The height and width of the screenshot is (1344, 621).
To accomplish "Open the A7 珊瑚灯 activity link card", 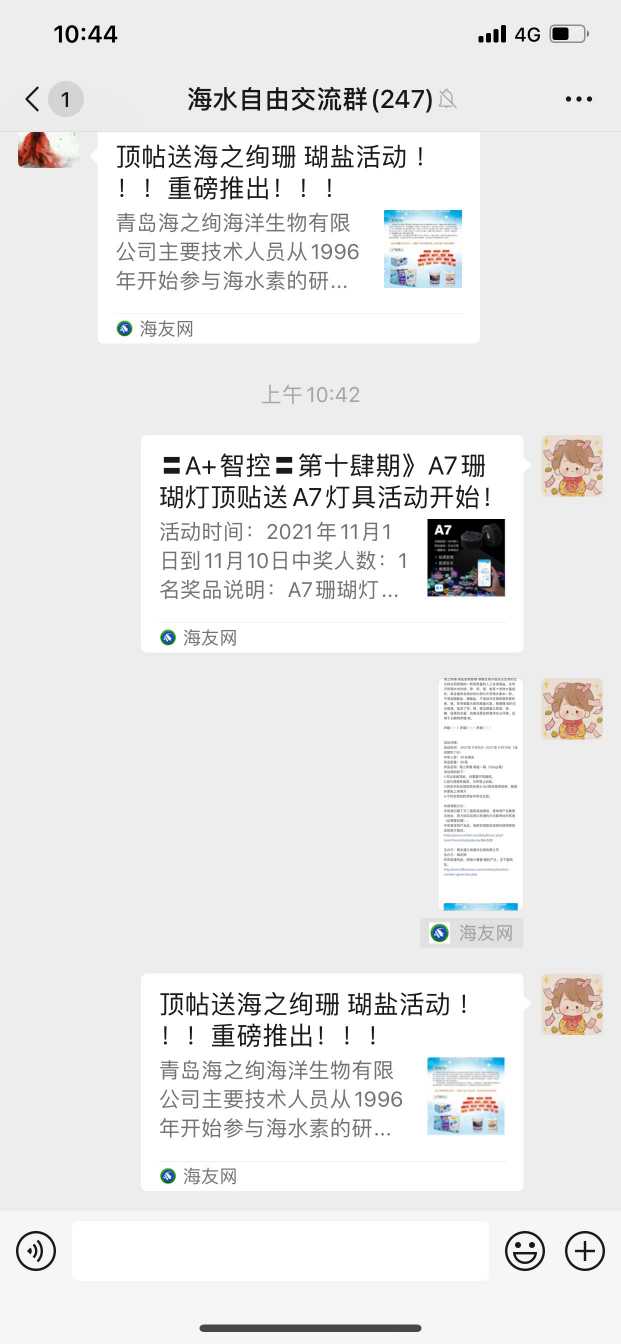I will 331,543.
